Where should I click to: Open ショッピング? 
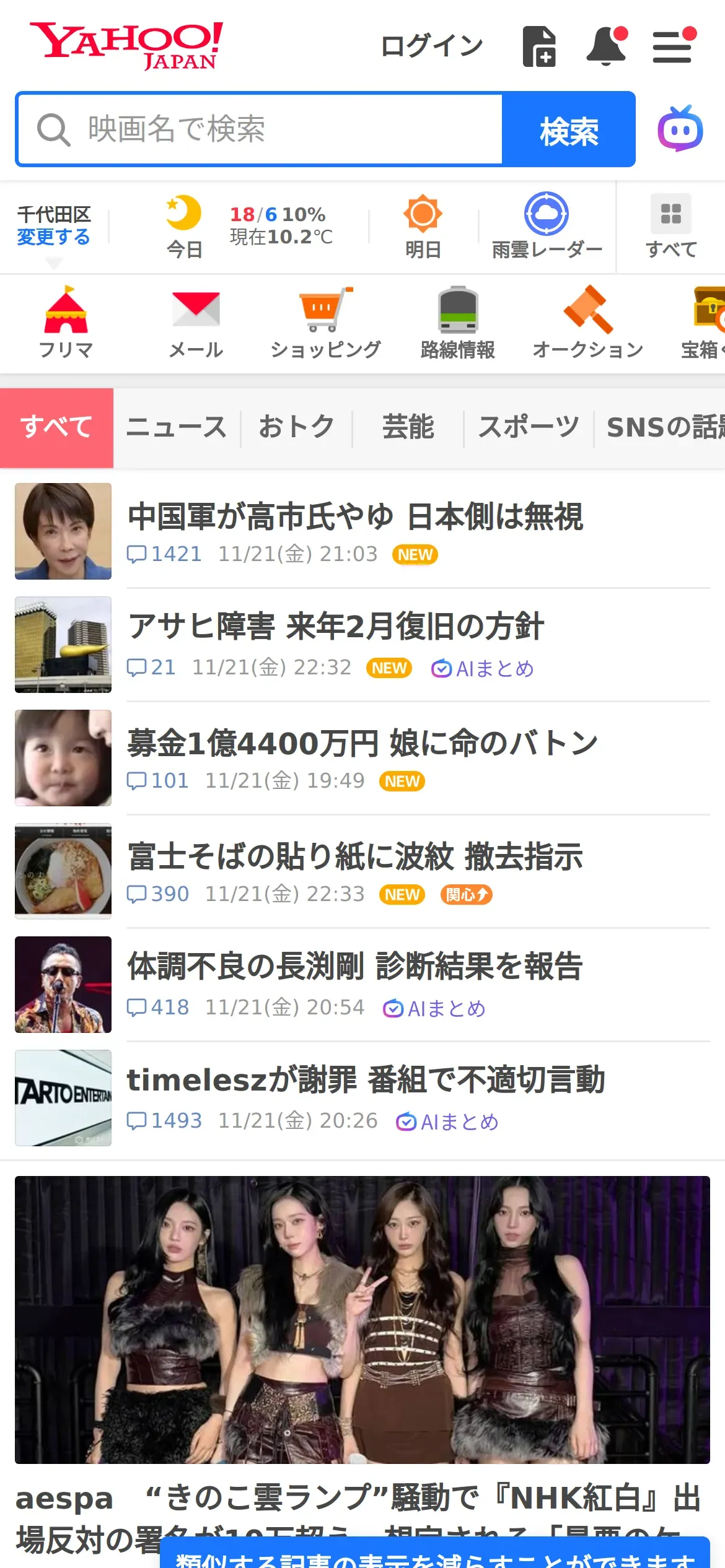pyautogui.click(x=325, y=323)
